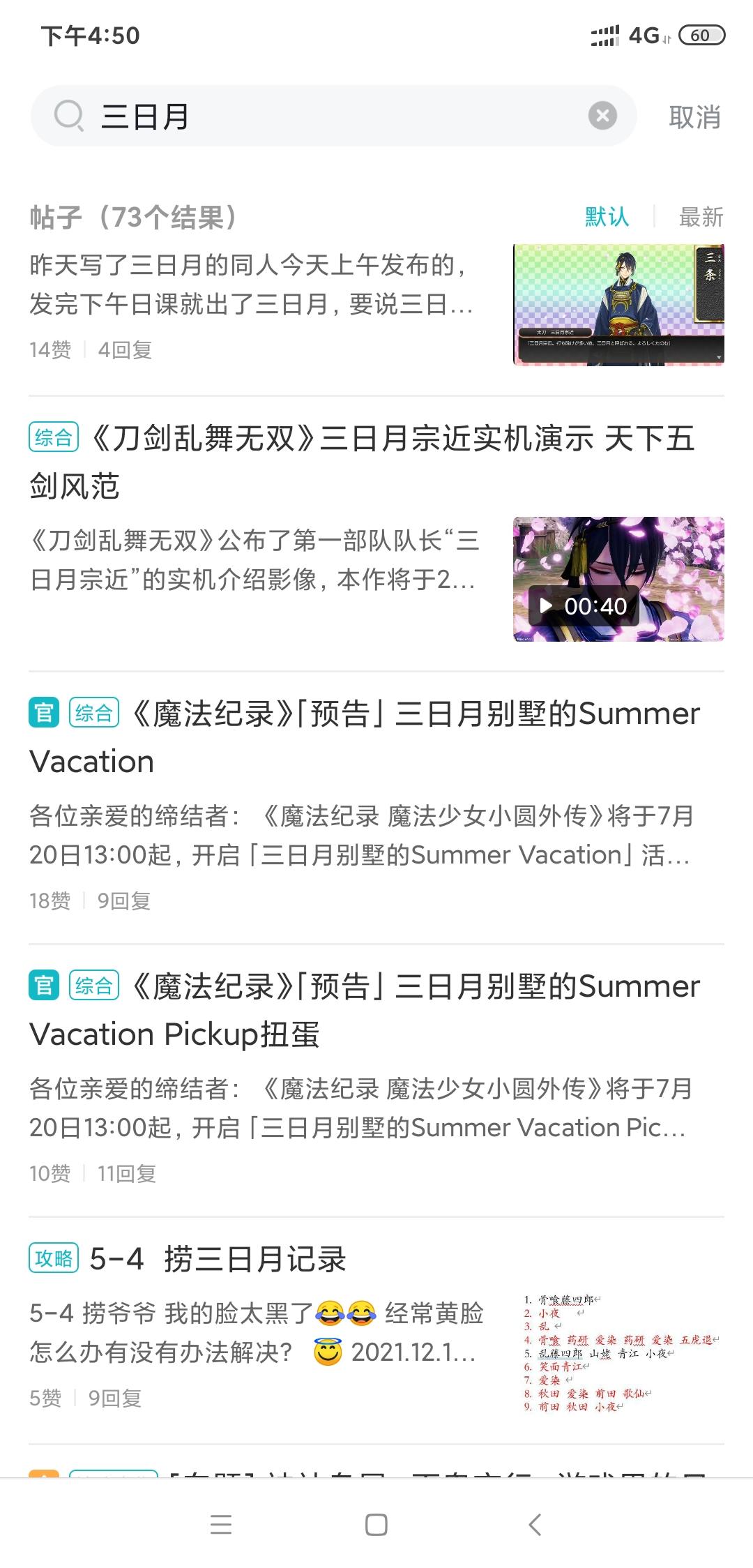Clear the search text with the X icon
This screenshot has height=1568, width=753.
pos(602,116)
